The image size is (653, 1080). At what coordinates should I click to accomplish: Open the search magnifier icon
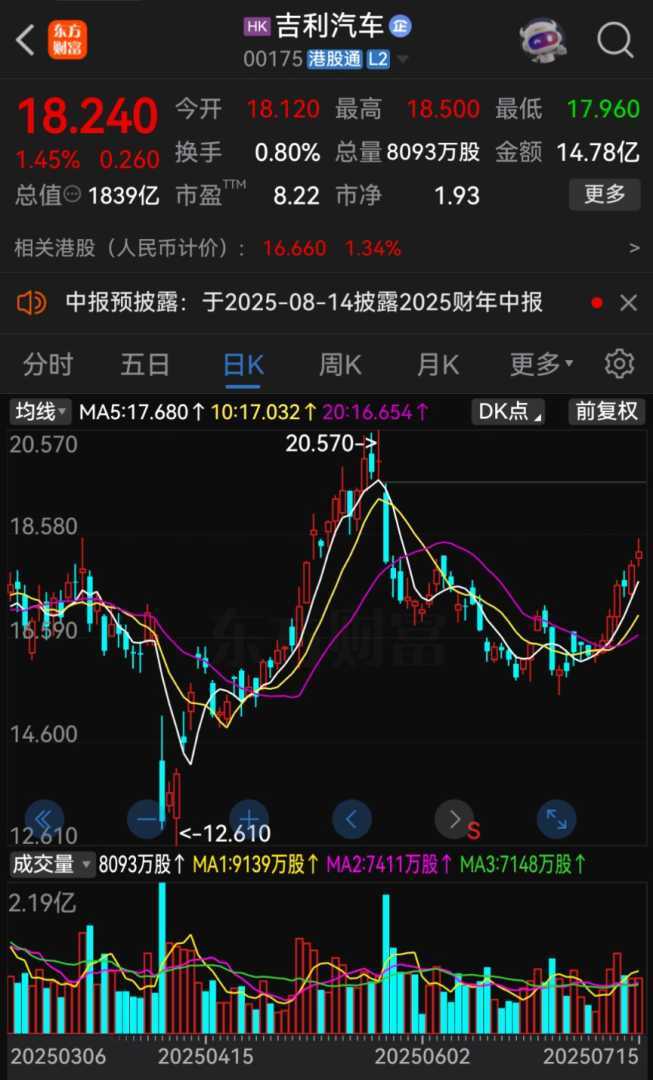pyautogui.click(x=615, y=41)
